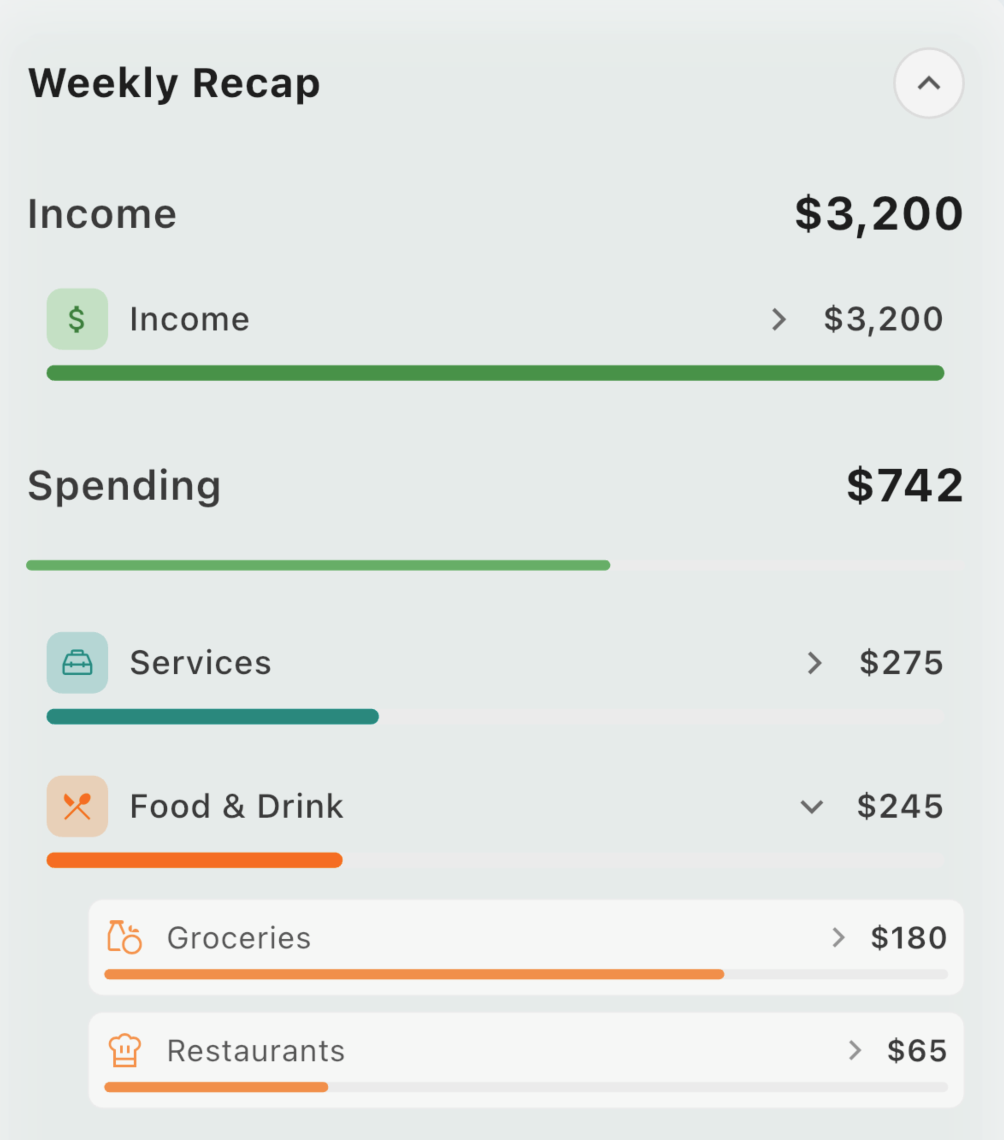
Task: Click the utensils icon on the orange badge
Action: pos(77,806)
